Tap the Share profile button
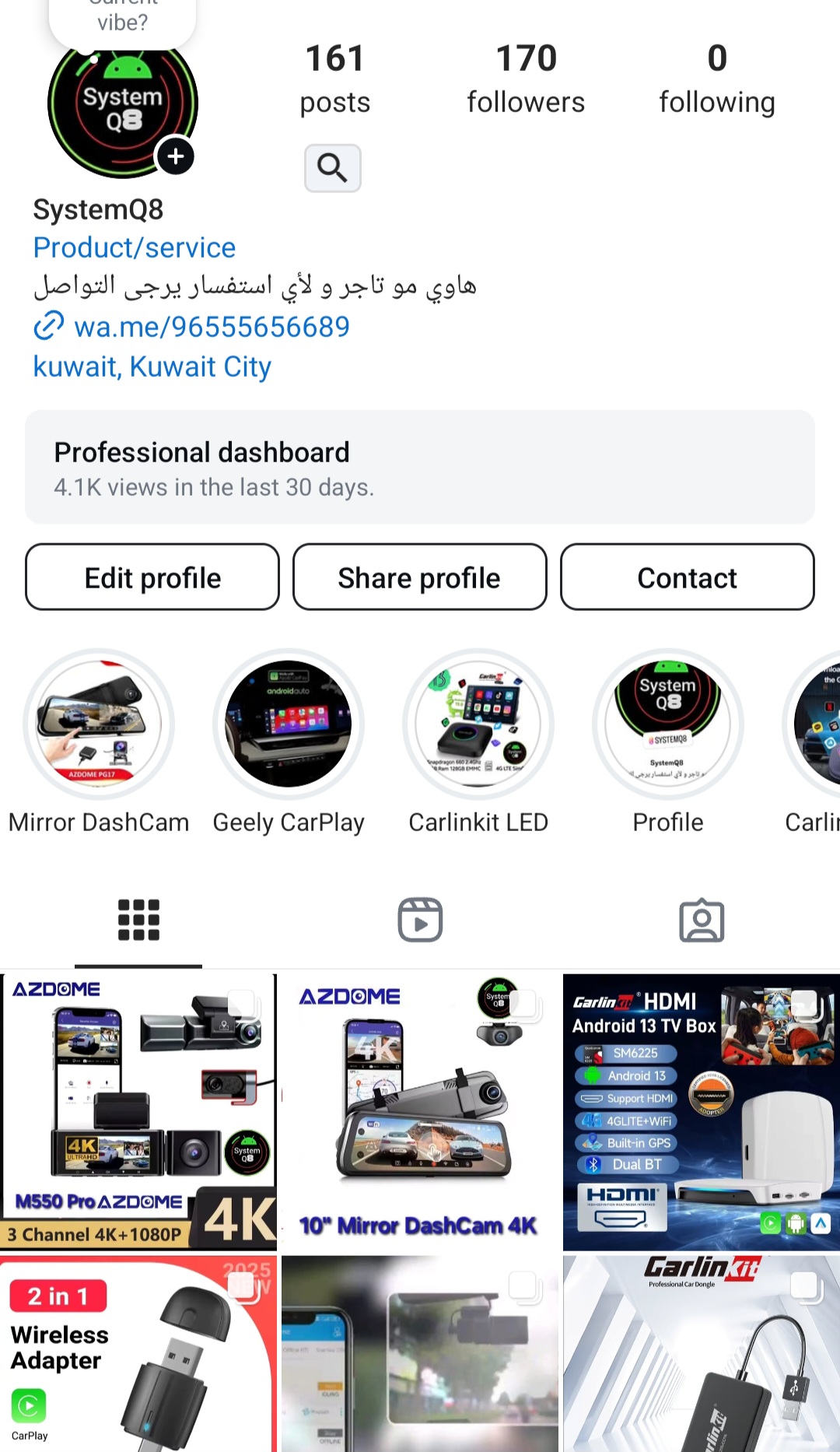This screenshot has height=1452, width=840. click(420, 577)
